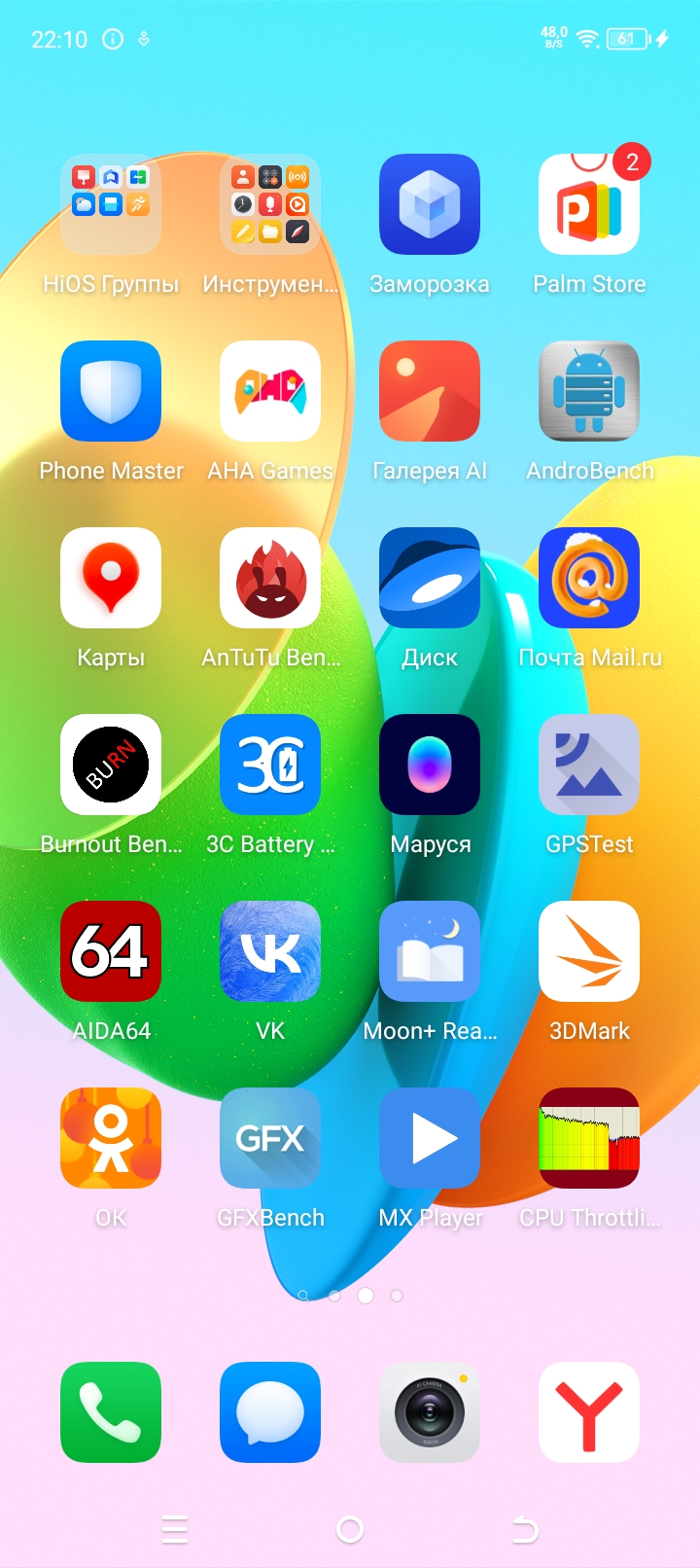Screen dimensions: 700x1568
Task: Open Галерея AI
Action: (430, 391)
